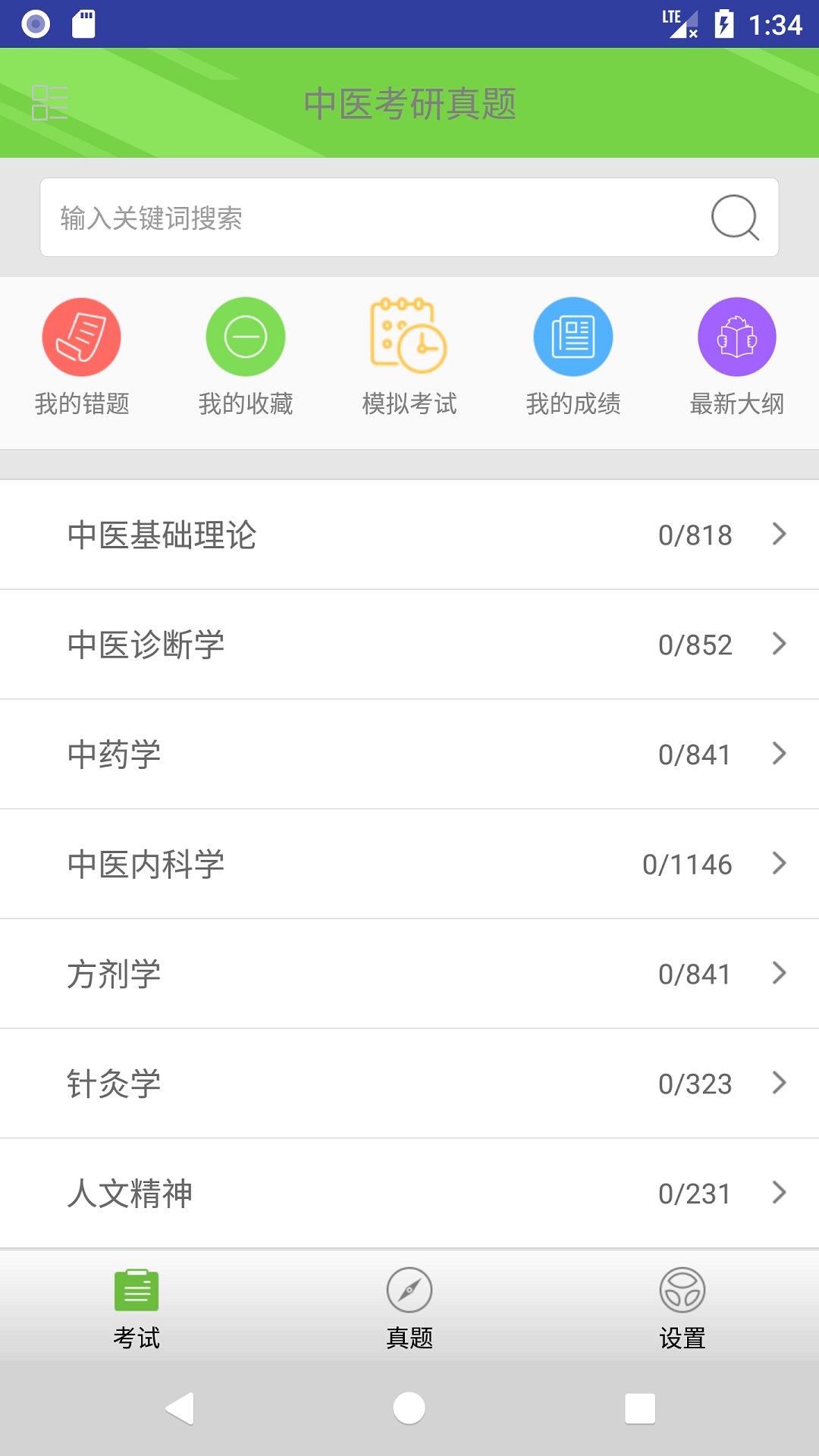
Task: Select the 考试 clipboard icon
Action: point(136,1288)
